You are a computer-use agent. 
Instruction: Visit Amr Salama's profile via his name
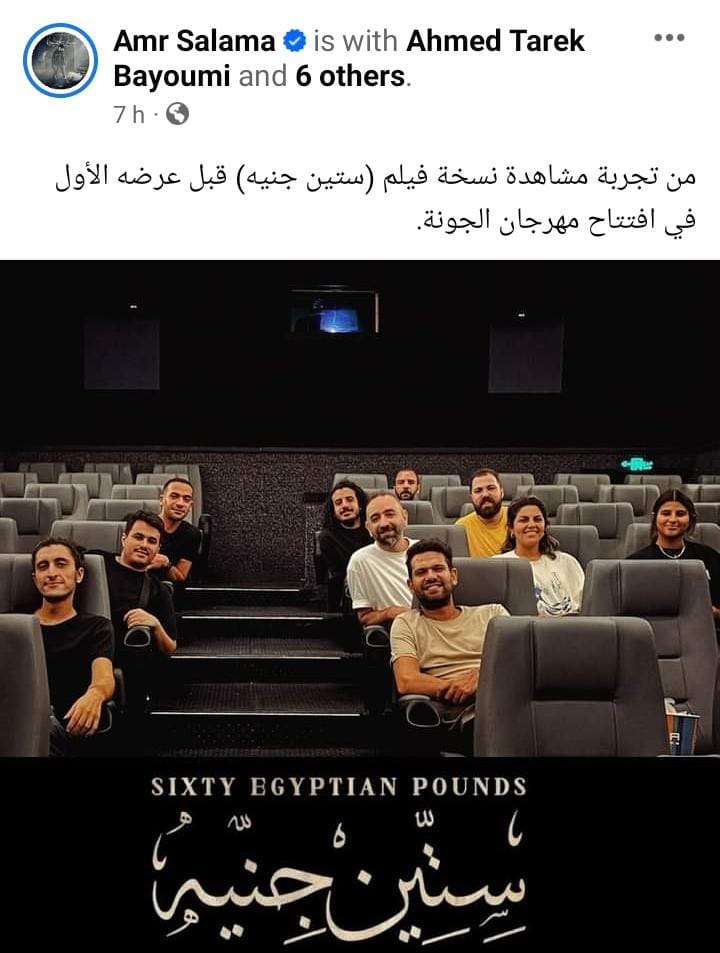pyautogui.click(x=194, y=41)
